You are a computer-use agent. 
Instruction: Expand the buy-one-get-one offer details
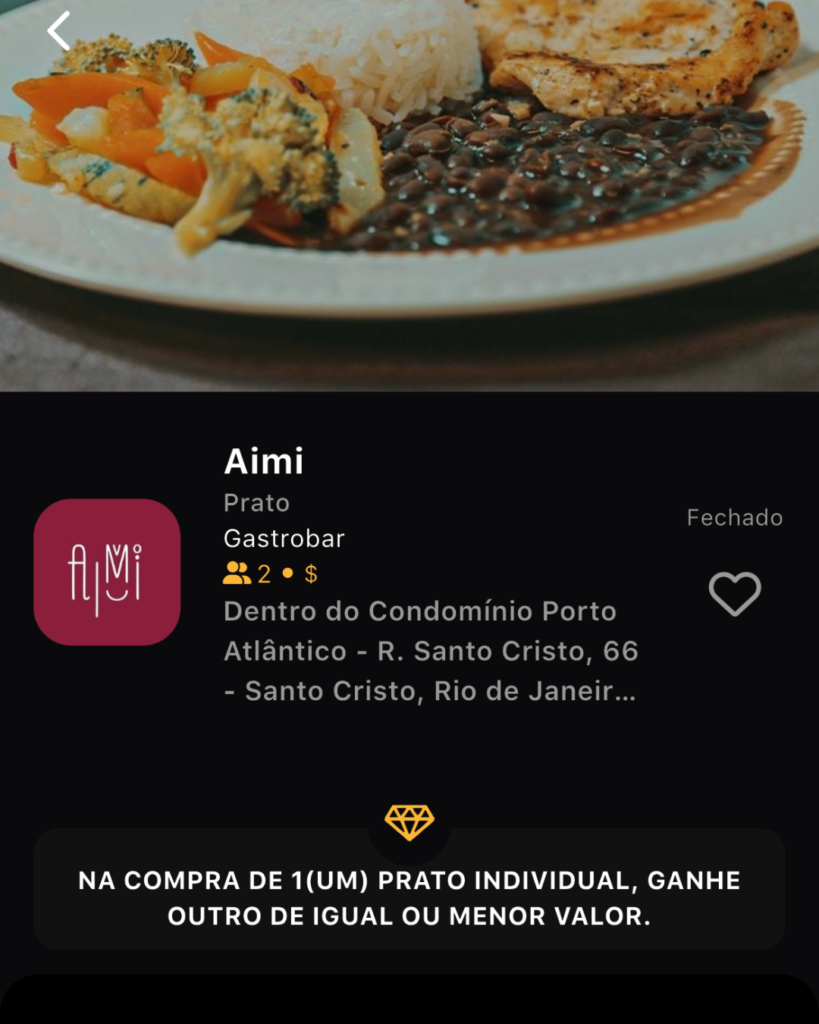(x=410, y=897)
